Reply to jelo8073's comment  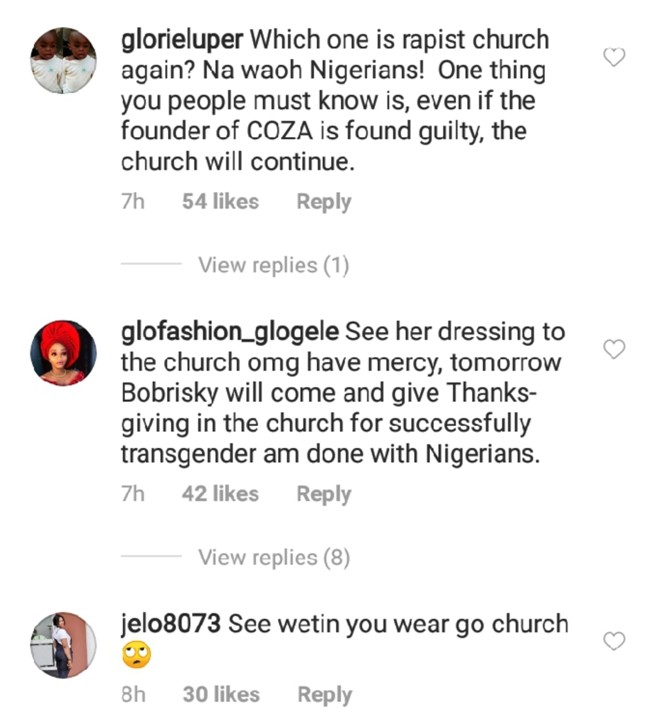[x=324, y=695]
